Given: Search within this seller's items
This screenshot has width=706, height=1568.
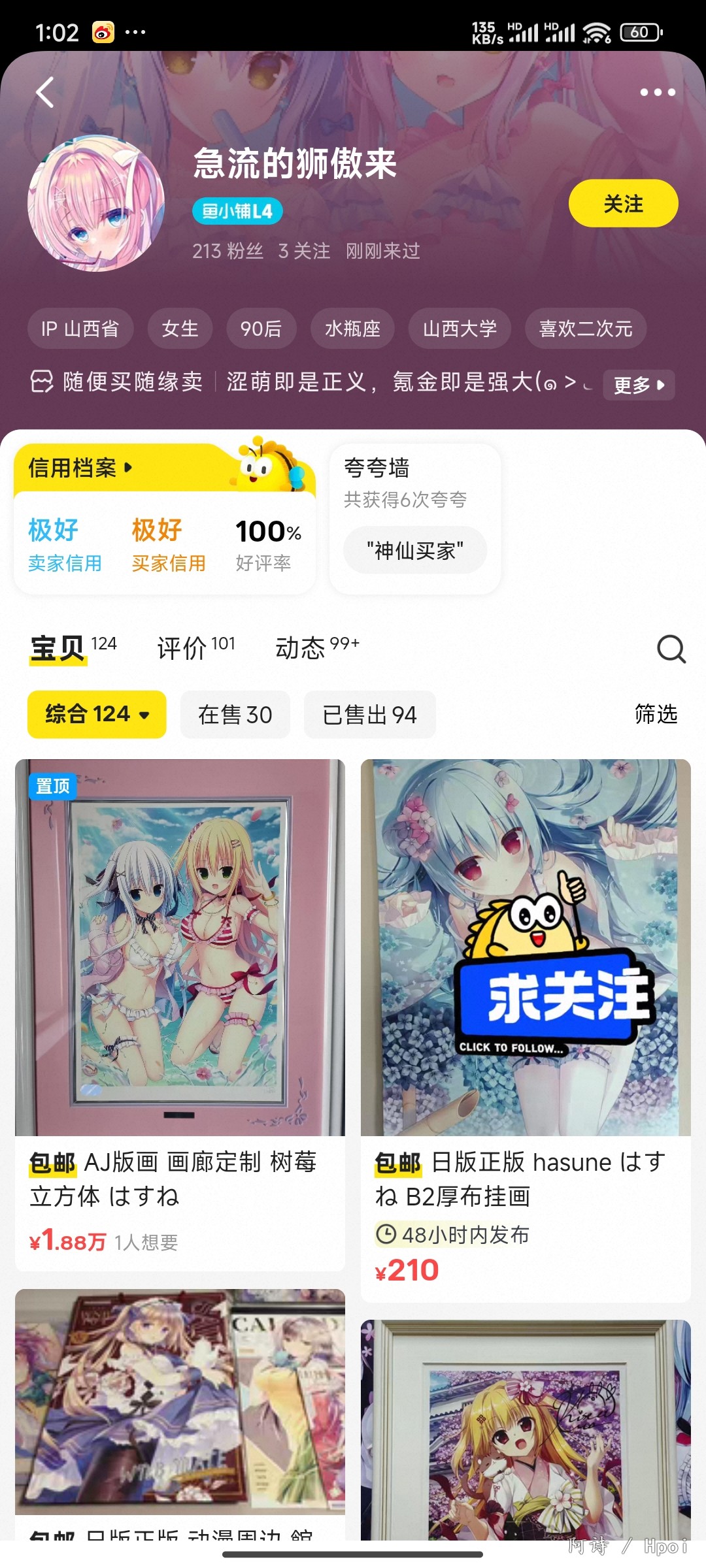Looking at the screenshot, I should pos(671,649).
